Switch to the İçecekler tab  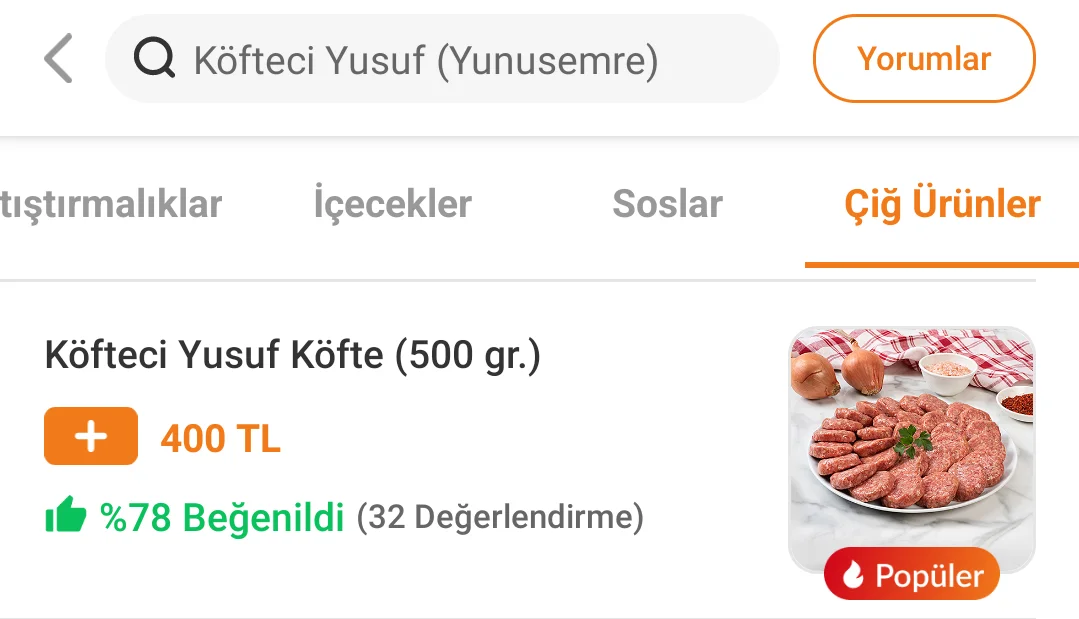pos(392,205)
